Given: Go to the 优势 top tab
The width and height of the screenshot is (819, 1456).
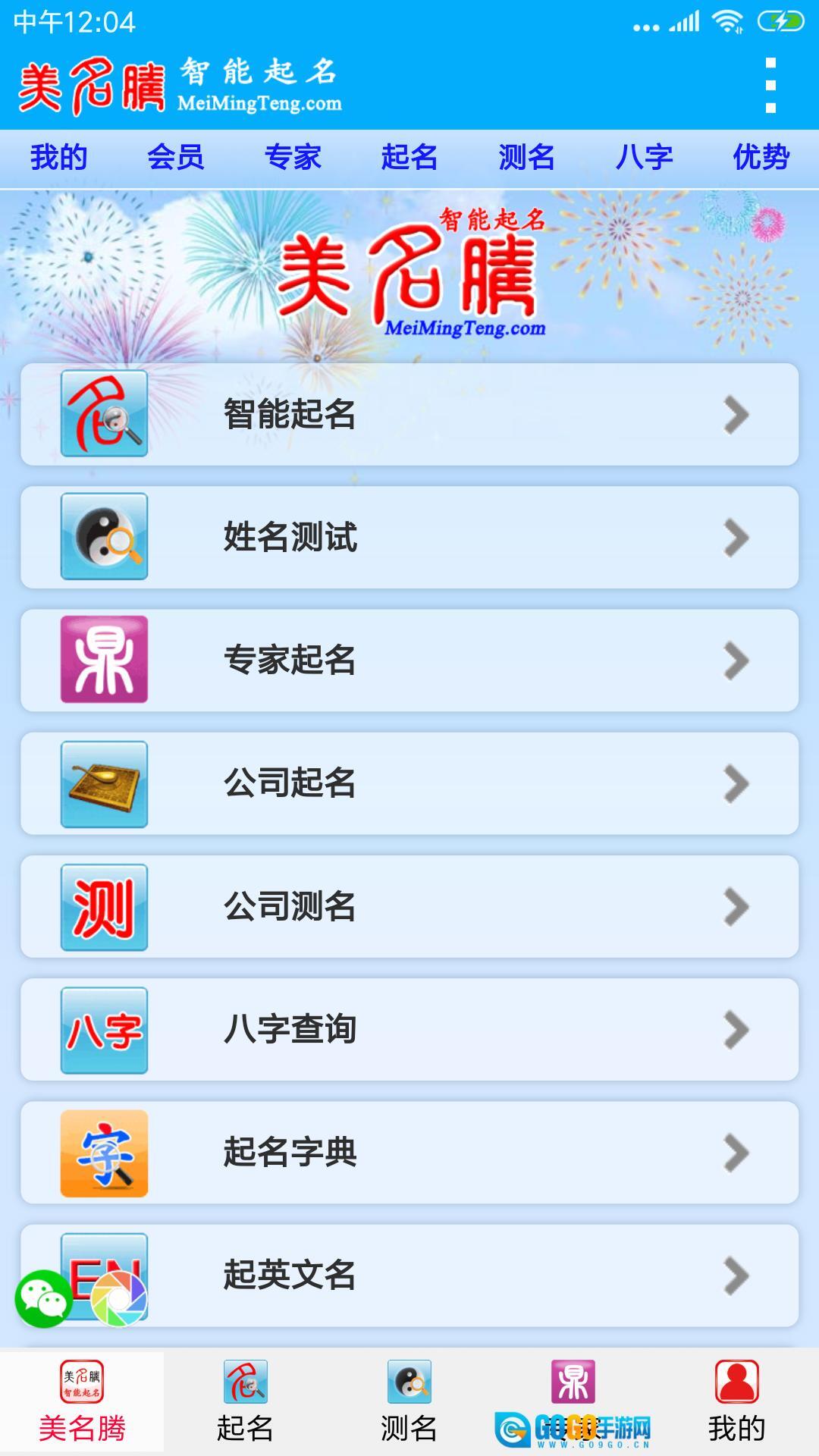Looking at the screenshot, I should 761,158.
